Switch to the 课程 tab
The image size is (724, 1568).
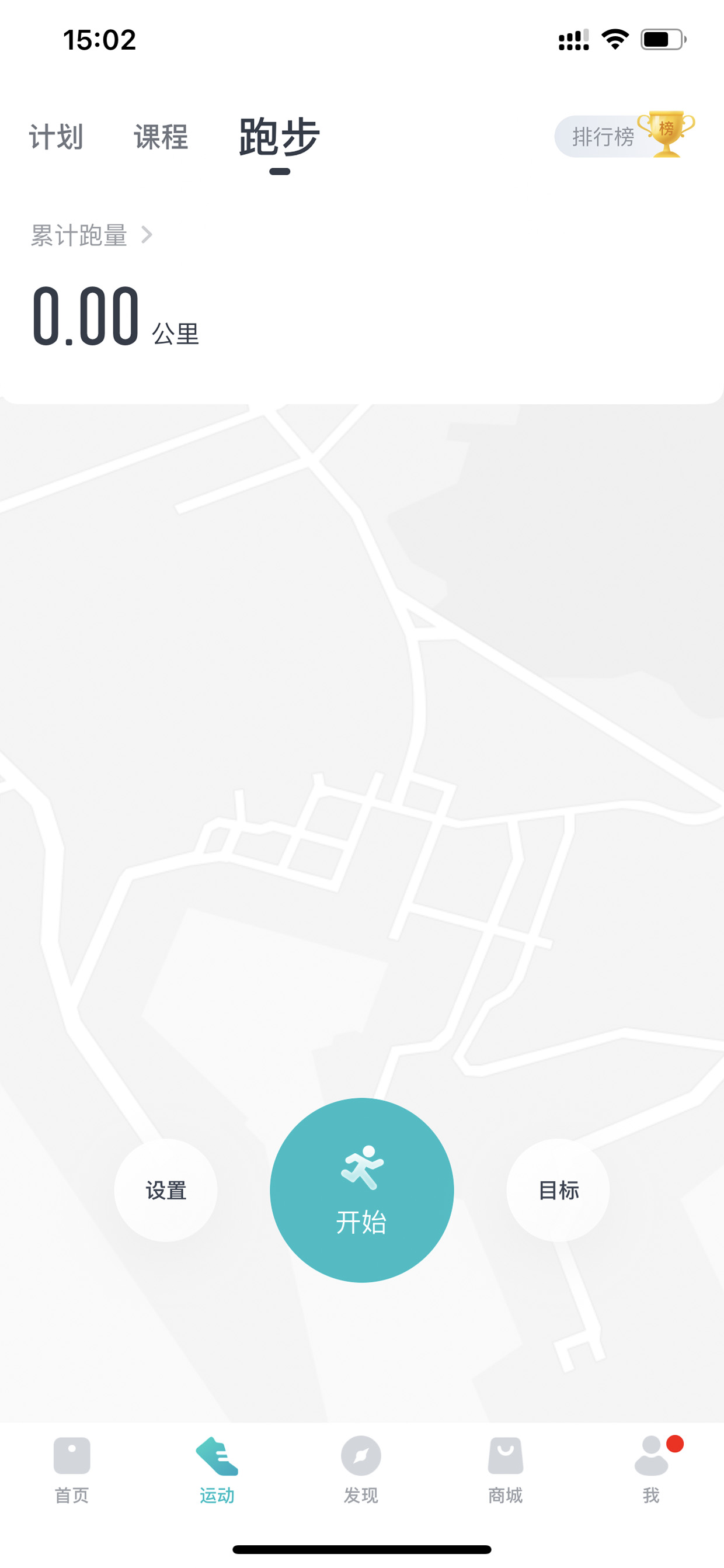point(161,137)
